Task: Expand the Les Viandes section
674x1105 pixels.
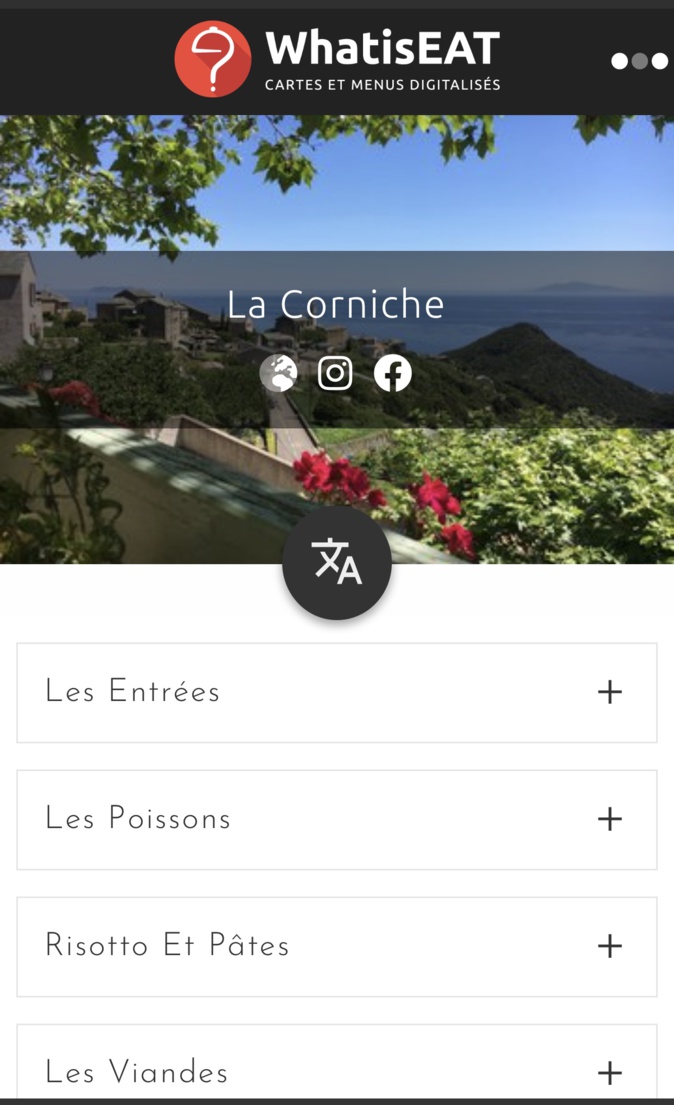Action: coord(609,1073)
